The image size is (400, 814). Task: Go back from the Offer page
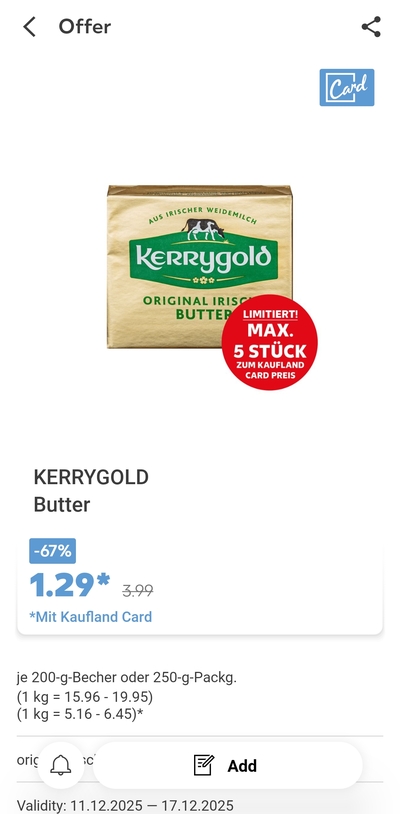30,26
